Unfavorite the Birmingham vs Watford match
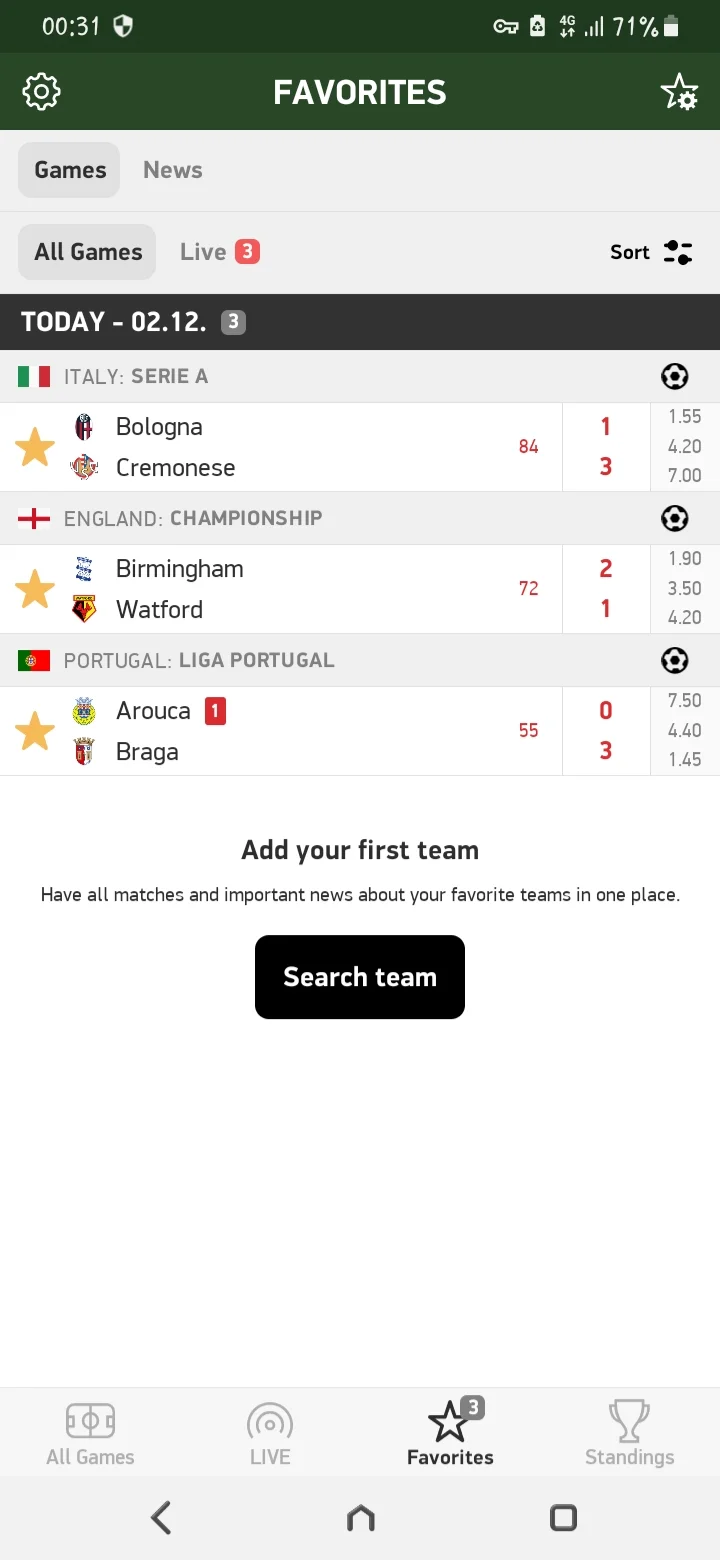 [34, 589]
